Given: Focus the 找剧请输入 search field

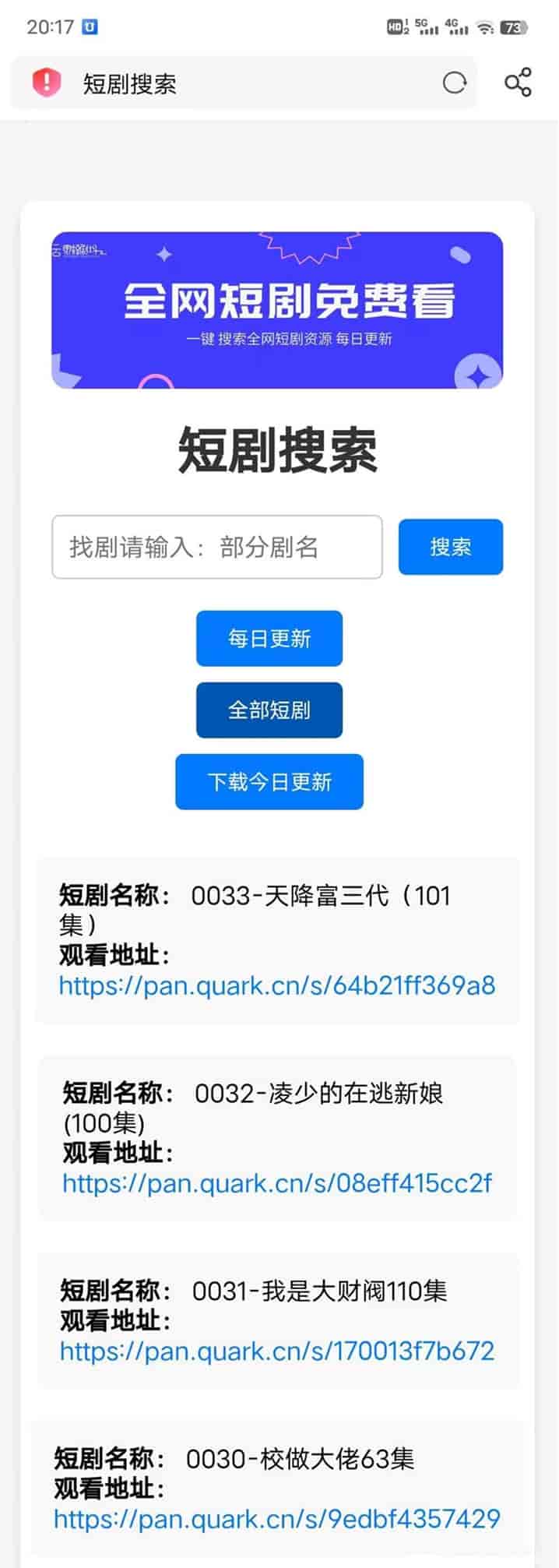Looking at the screenshot, I should click(x=217, y=547).
